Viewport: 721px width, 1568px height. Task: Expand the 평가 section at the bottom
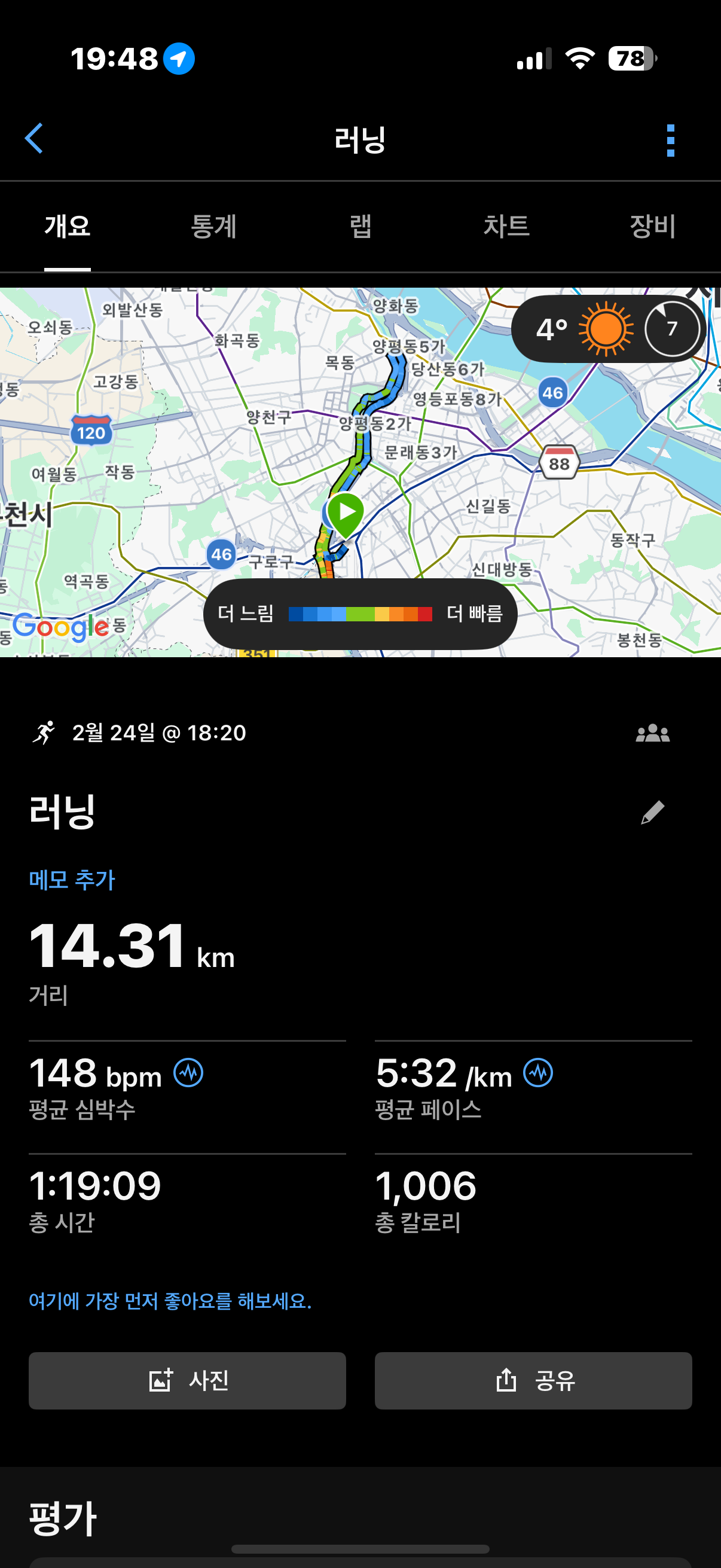tap(63, 1518)
